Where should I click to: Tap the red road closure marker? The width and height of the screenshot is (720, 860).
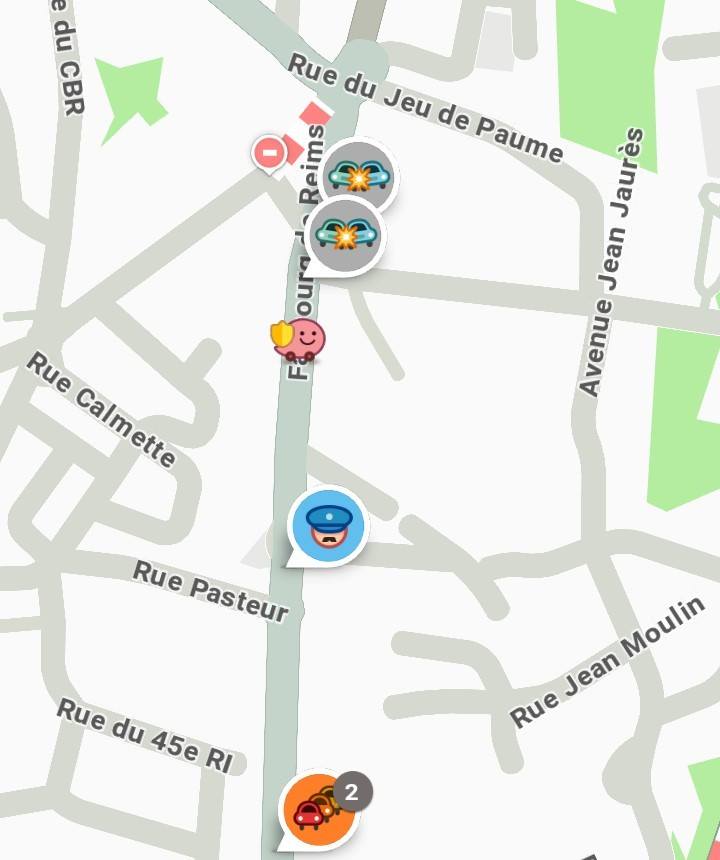click(269, 153)
